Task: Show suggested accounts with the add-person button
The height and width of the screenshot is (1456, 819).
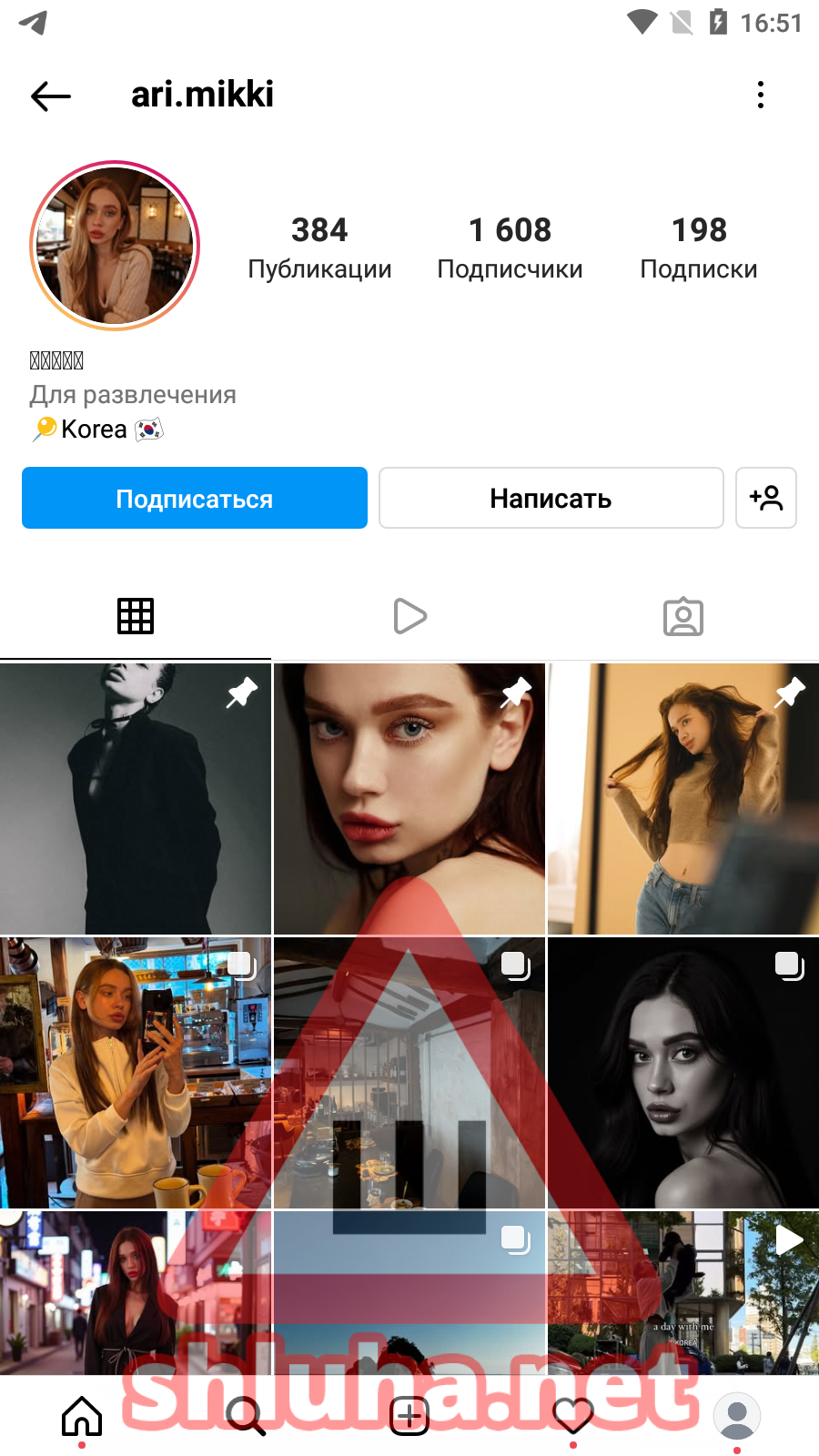Action: coord(765,498)
